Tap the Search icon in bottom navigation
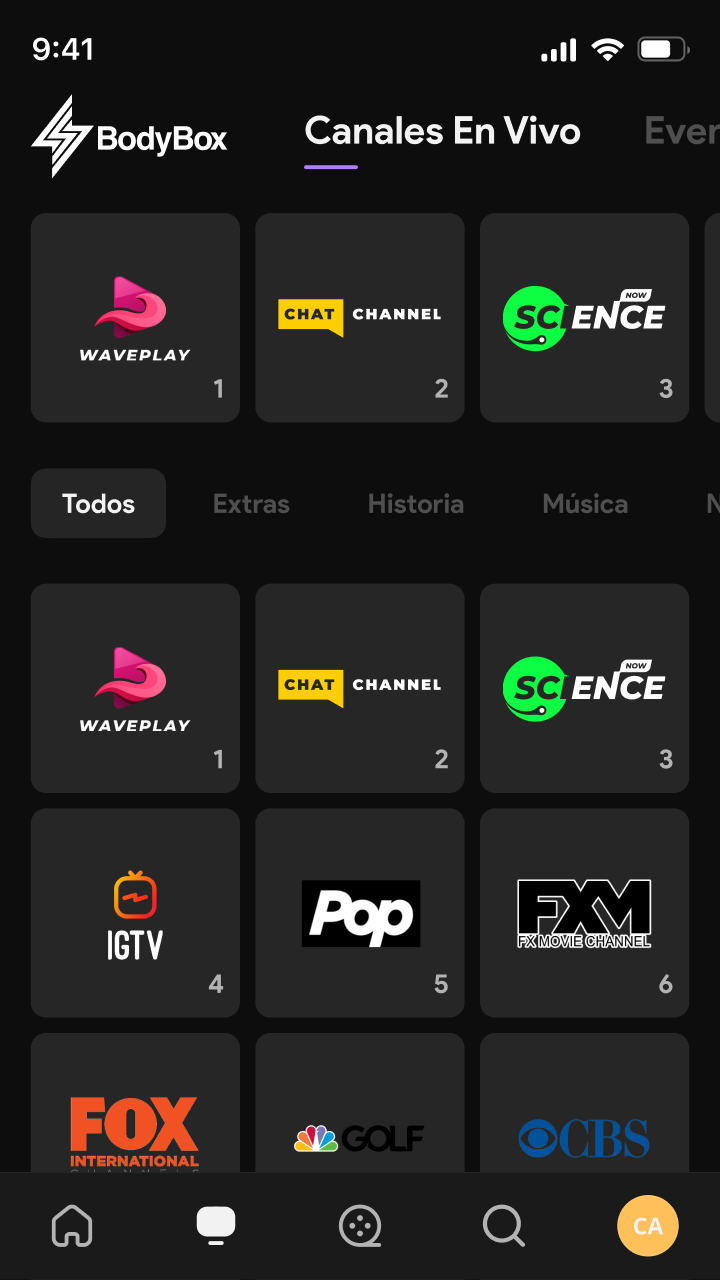Screen dimensions: 720x1280 point(504,1225)
